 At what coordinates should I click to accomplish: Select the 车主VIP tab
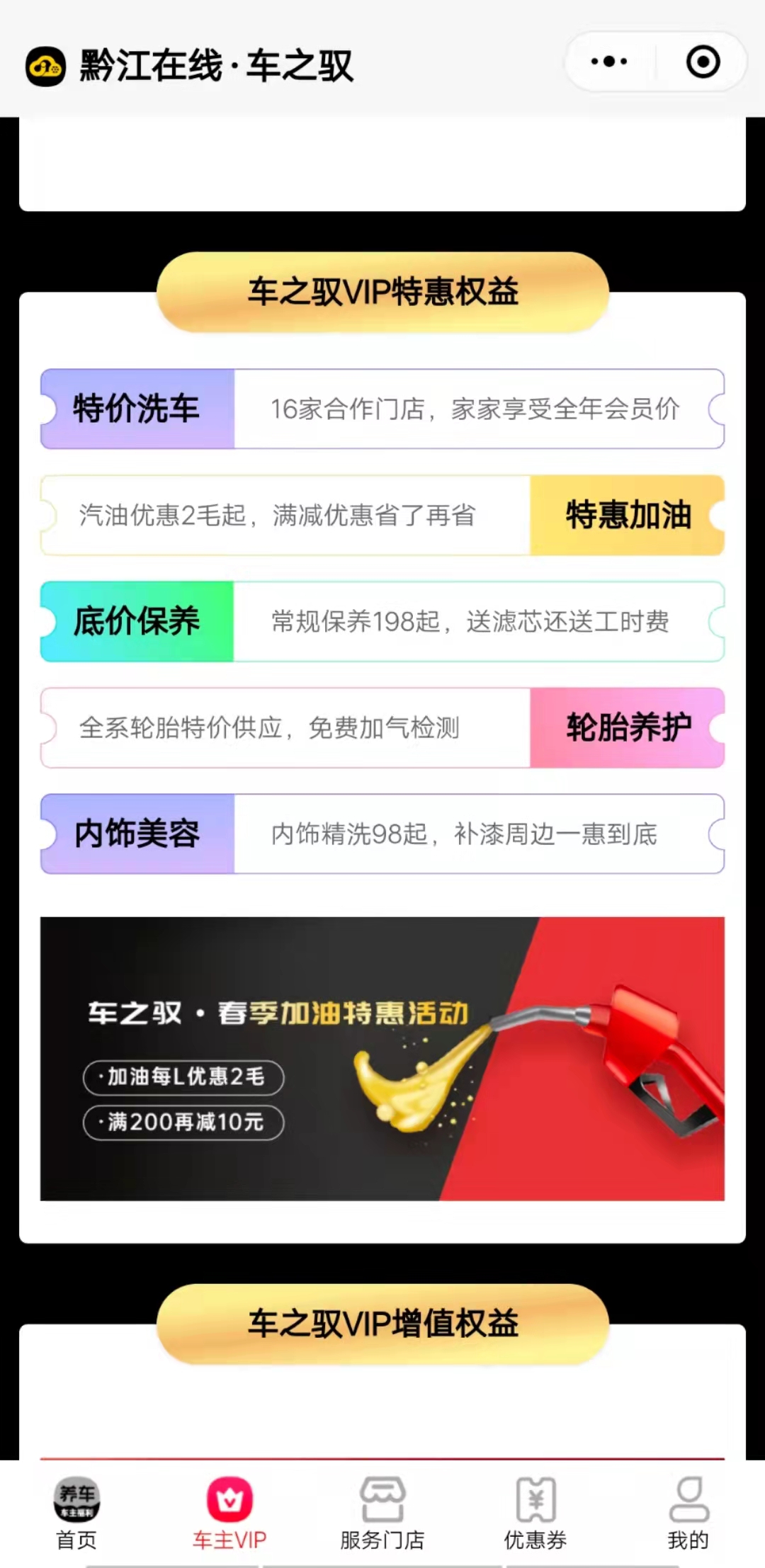(x=229, y=1513)
